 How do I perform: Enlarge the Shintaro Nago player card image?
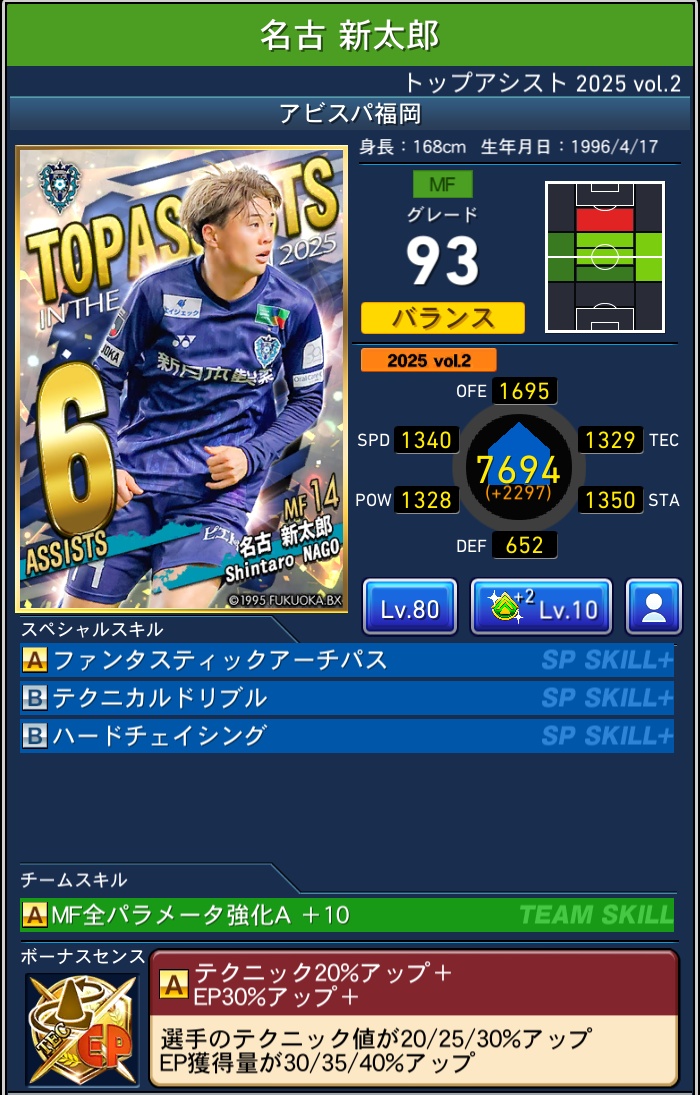click(x=181, y=380)
